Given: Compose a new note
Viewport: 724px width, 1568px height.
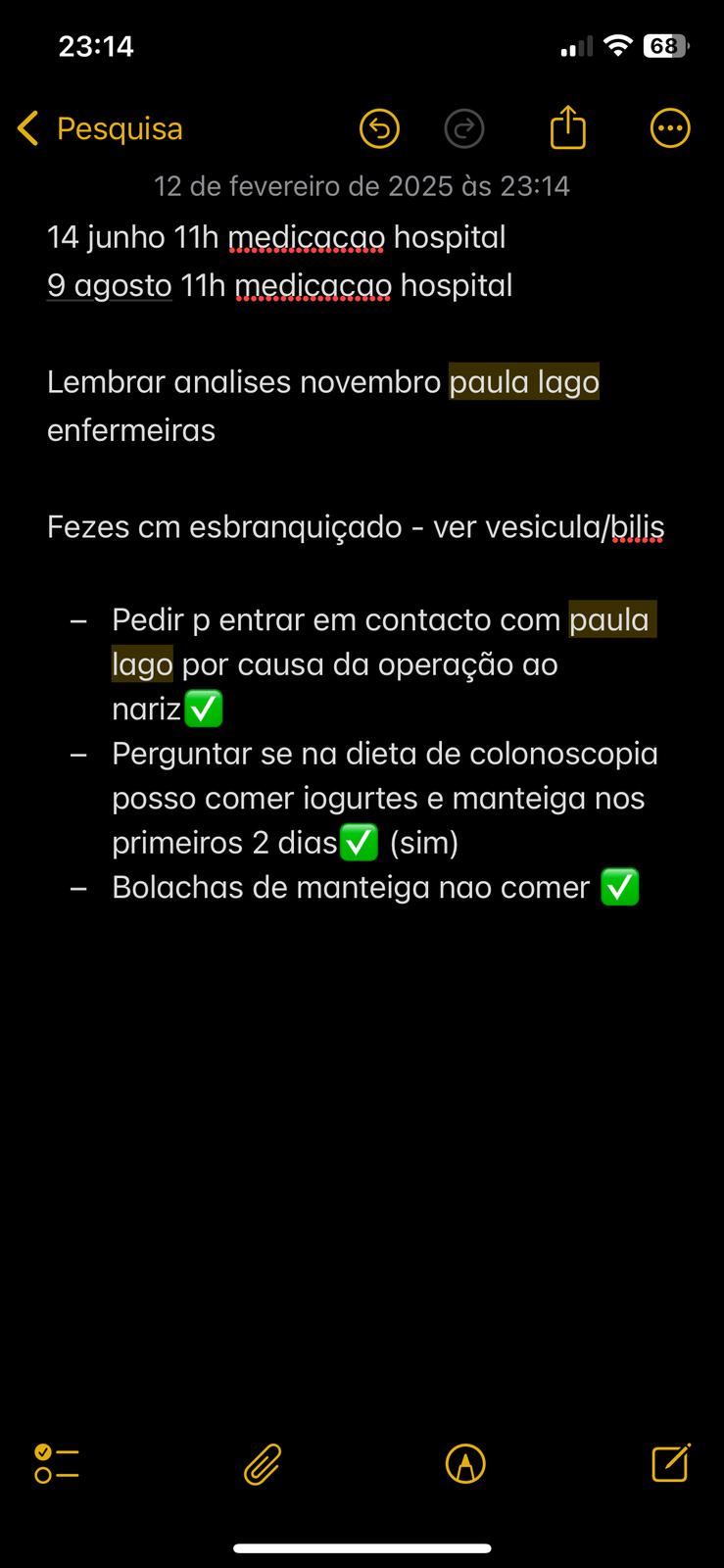Looking at the screenshot, I should [671, 1463].
